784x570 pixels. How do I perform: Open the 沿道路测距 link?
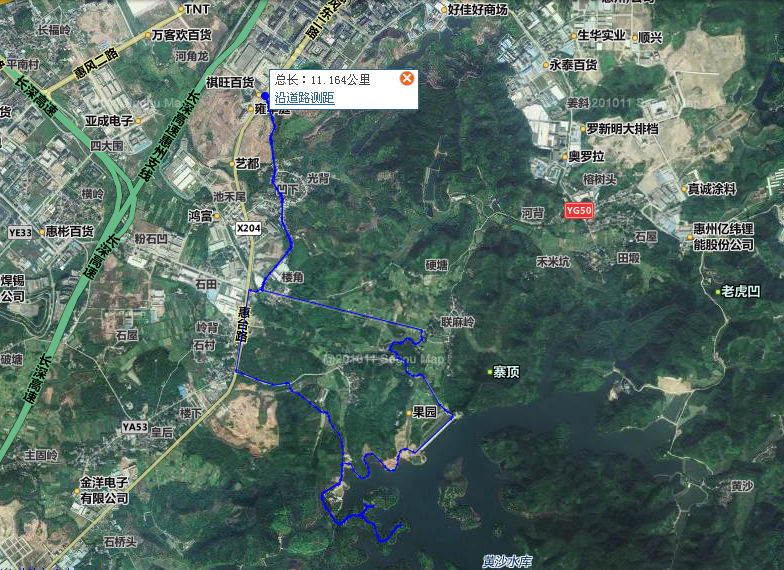click(304, 97)
